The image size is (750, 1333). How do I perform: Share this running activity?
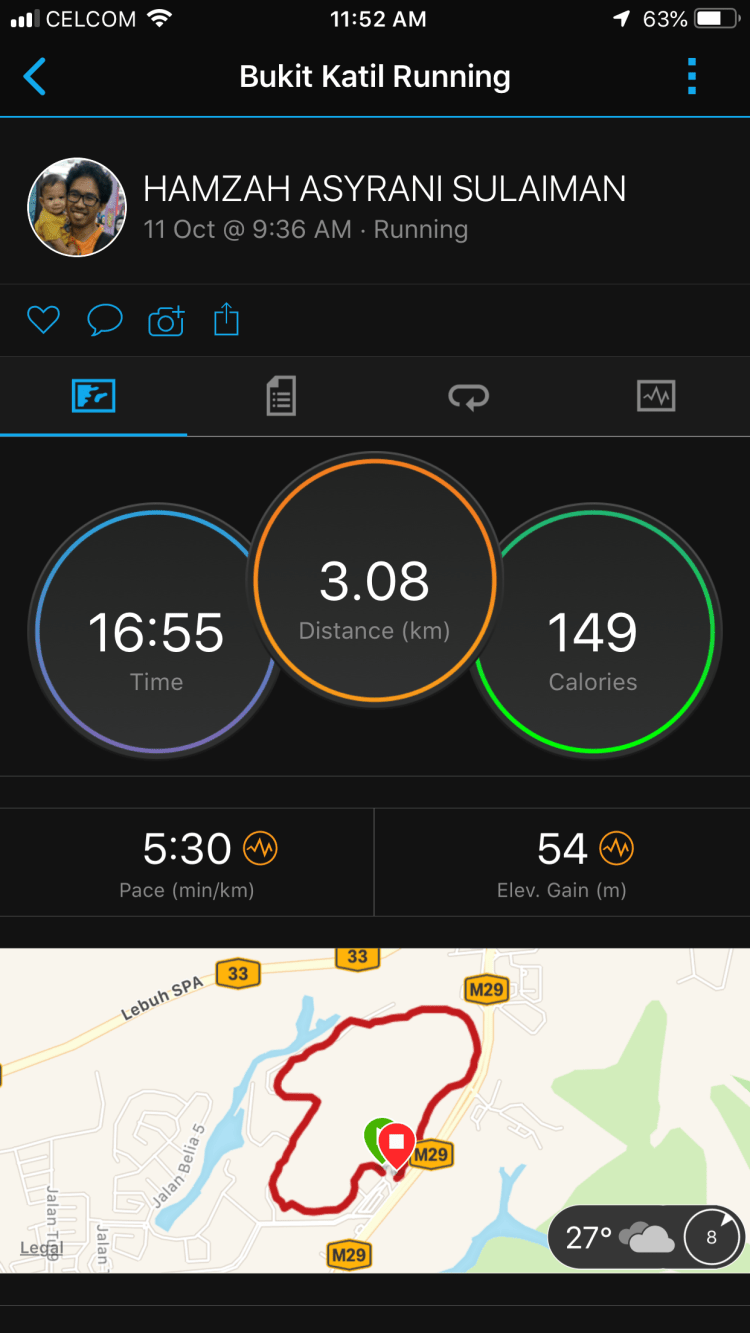pyautogui.click(x=227, y=320)
